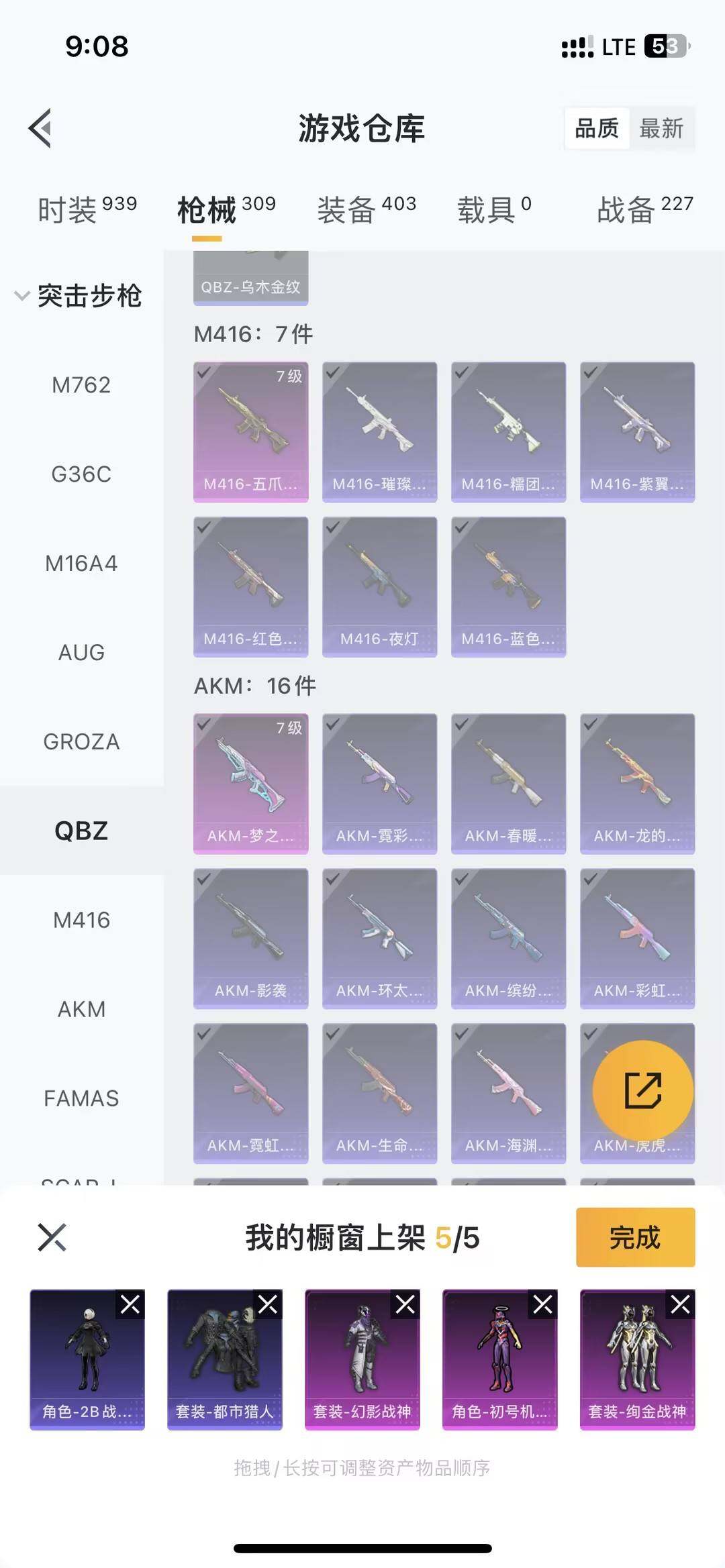
Task: Select the AKM-影袭 skin
Action: coord(250,938)
